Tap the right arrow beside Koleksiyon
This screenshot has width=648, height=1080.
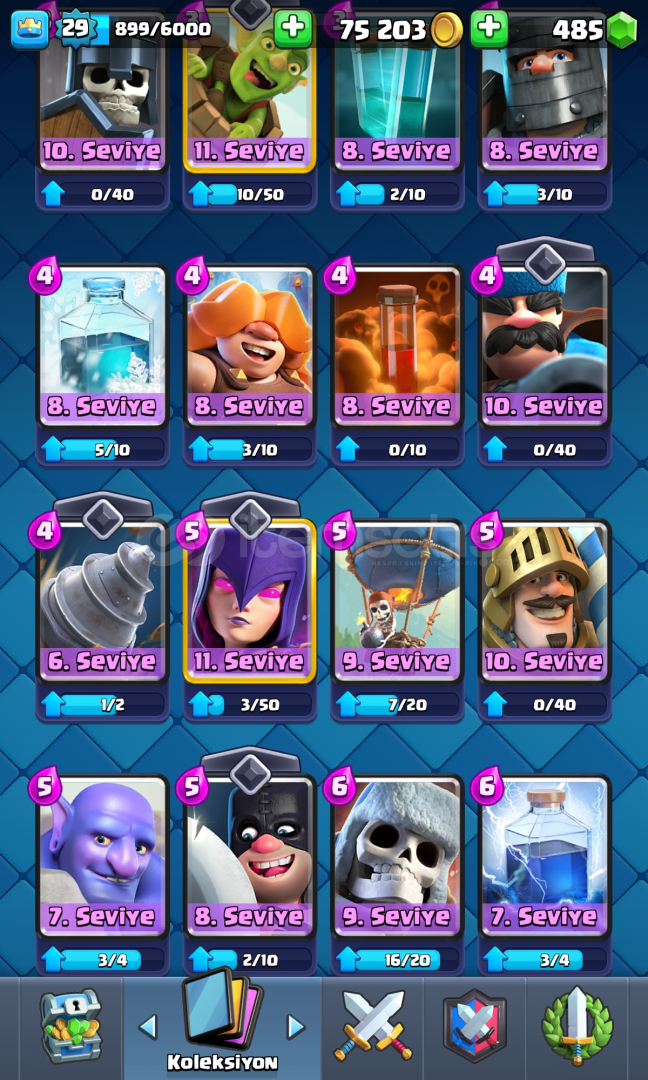tap(295, 1027)
